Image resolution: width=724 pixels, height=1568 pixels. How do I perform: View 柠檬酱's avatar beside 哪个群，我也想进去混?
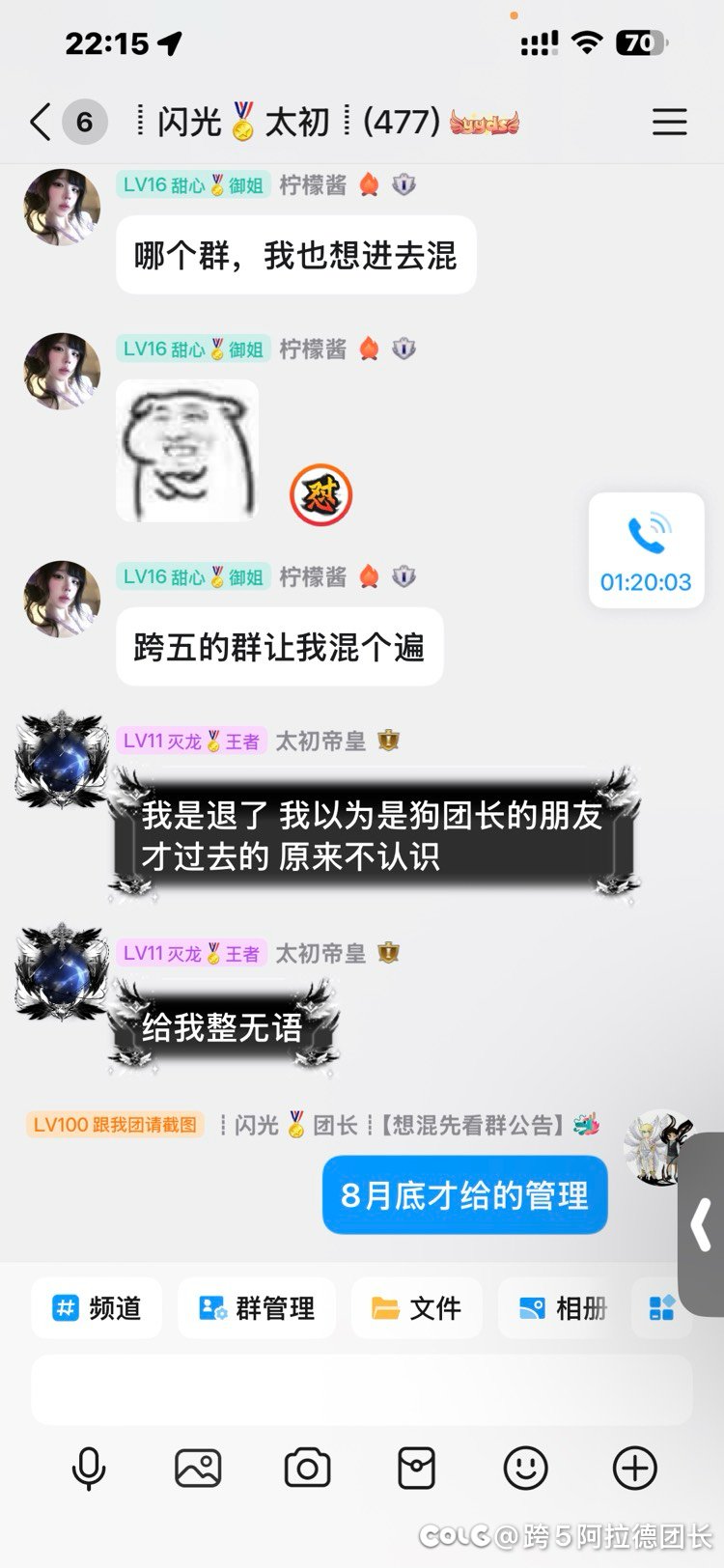pos(62,207)
